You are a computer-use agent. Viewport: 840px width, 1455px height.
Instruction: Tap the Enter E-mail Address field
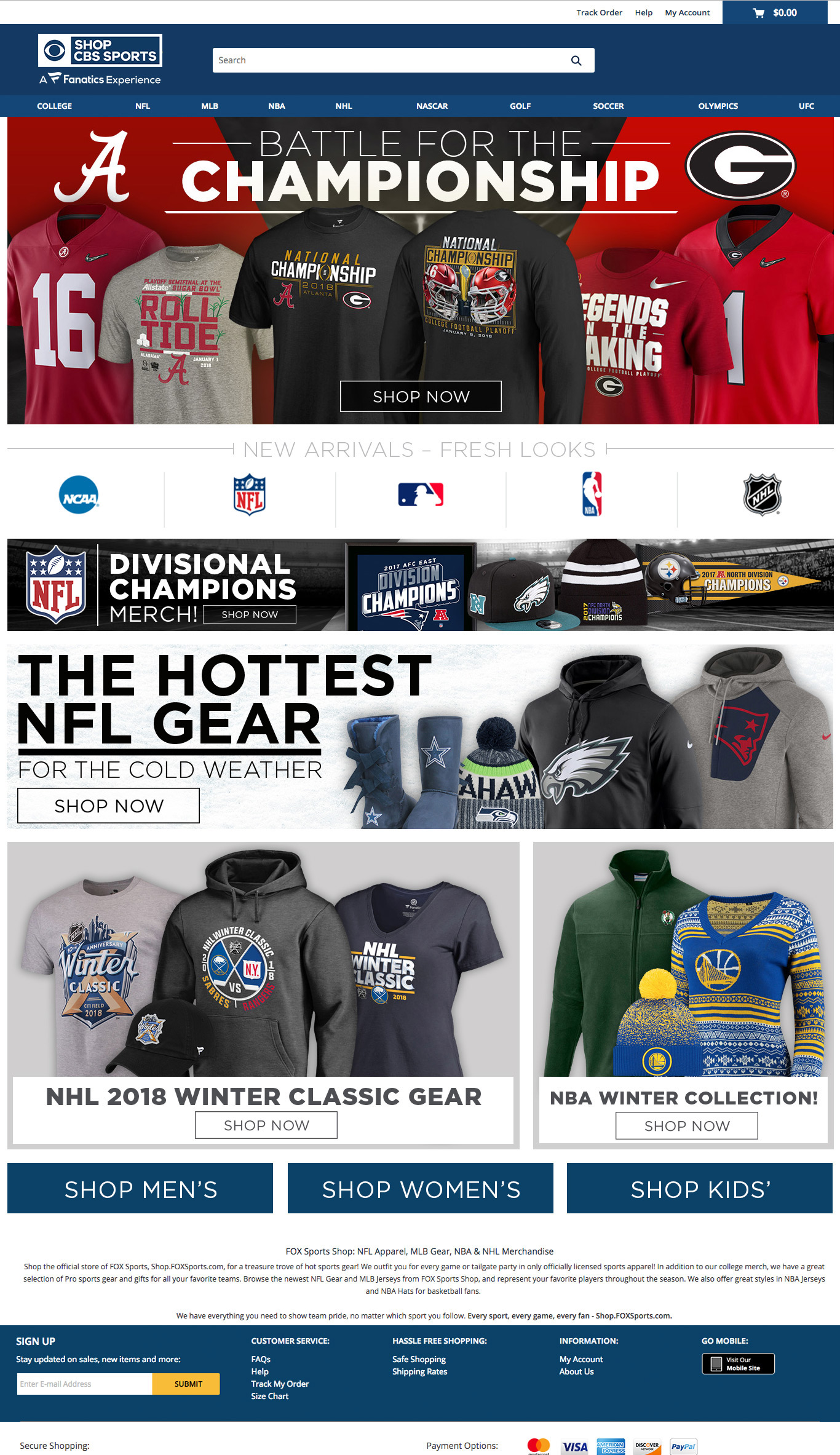84,1384
